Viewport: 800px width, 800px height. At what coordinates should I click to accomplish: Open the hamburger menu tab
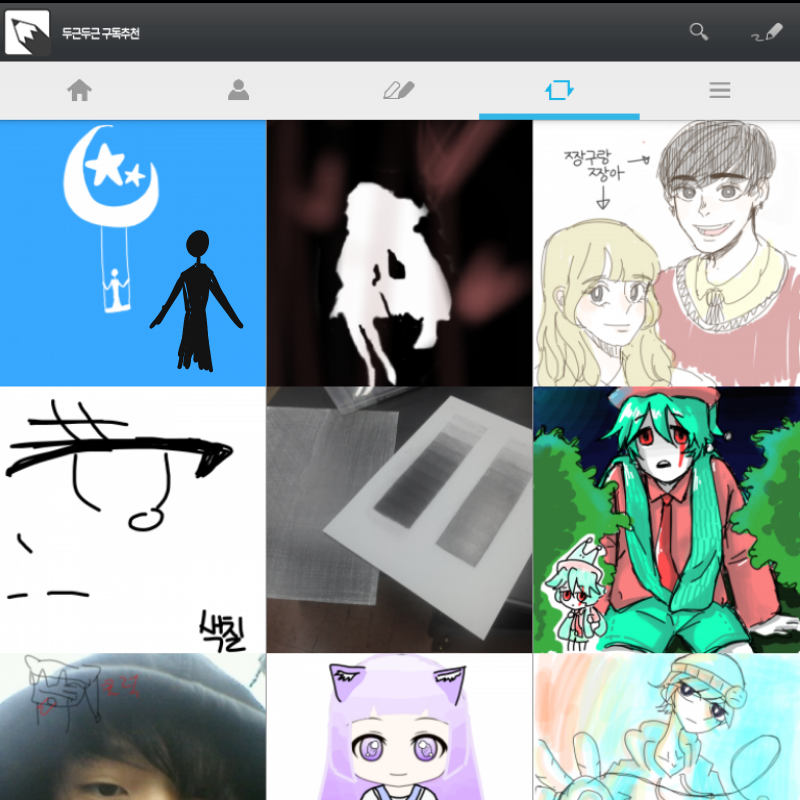(x=720, y=91)
